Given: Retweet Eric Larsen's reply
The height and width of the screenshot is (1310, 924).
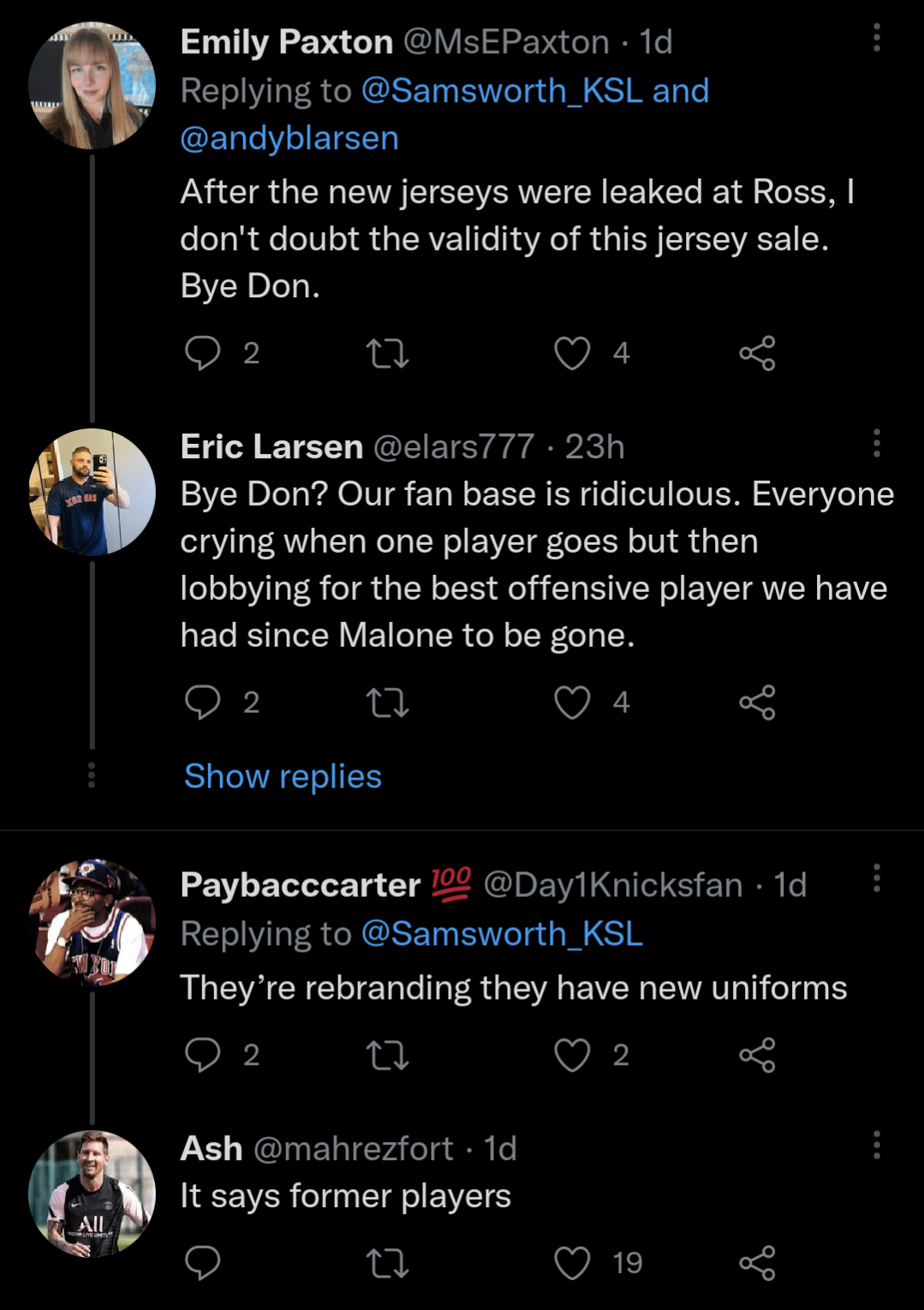Looking at the screenshot, I should [x=387, y=703].
